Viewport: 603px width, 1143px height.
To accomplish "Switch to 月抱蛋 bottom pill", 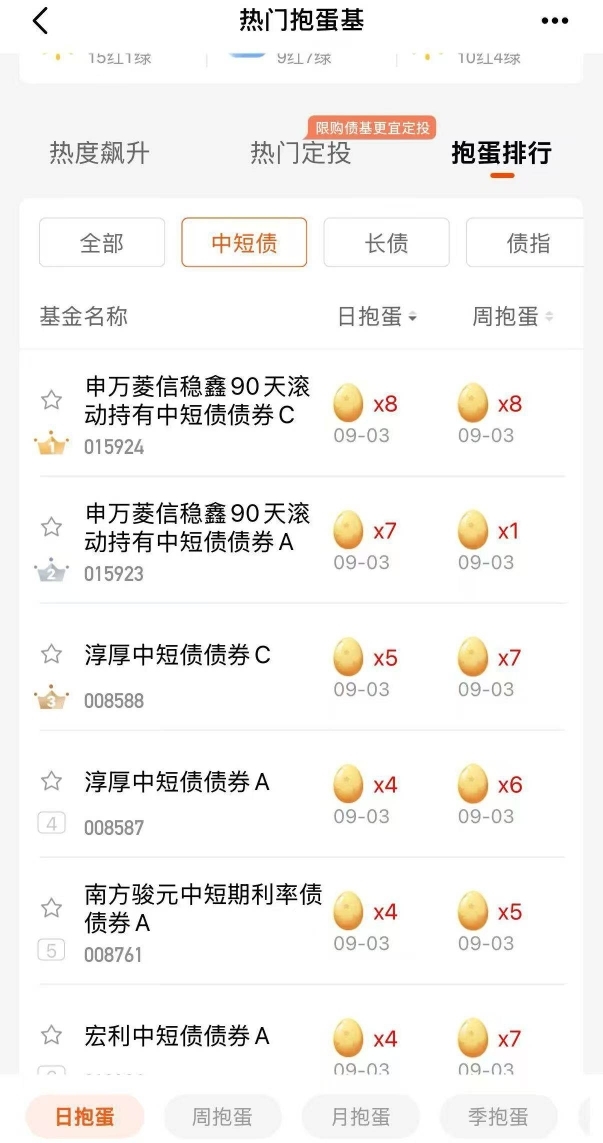I will point(361,1117).
